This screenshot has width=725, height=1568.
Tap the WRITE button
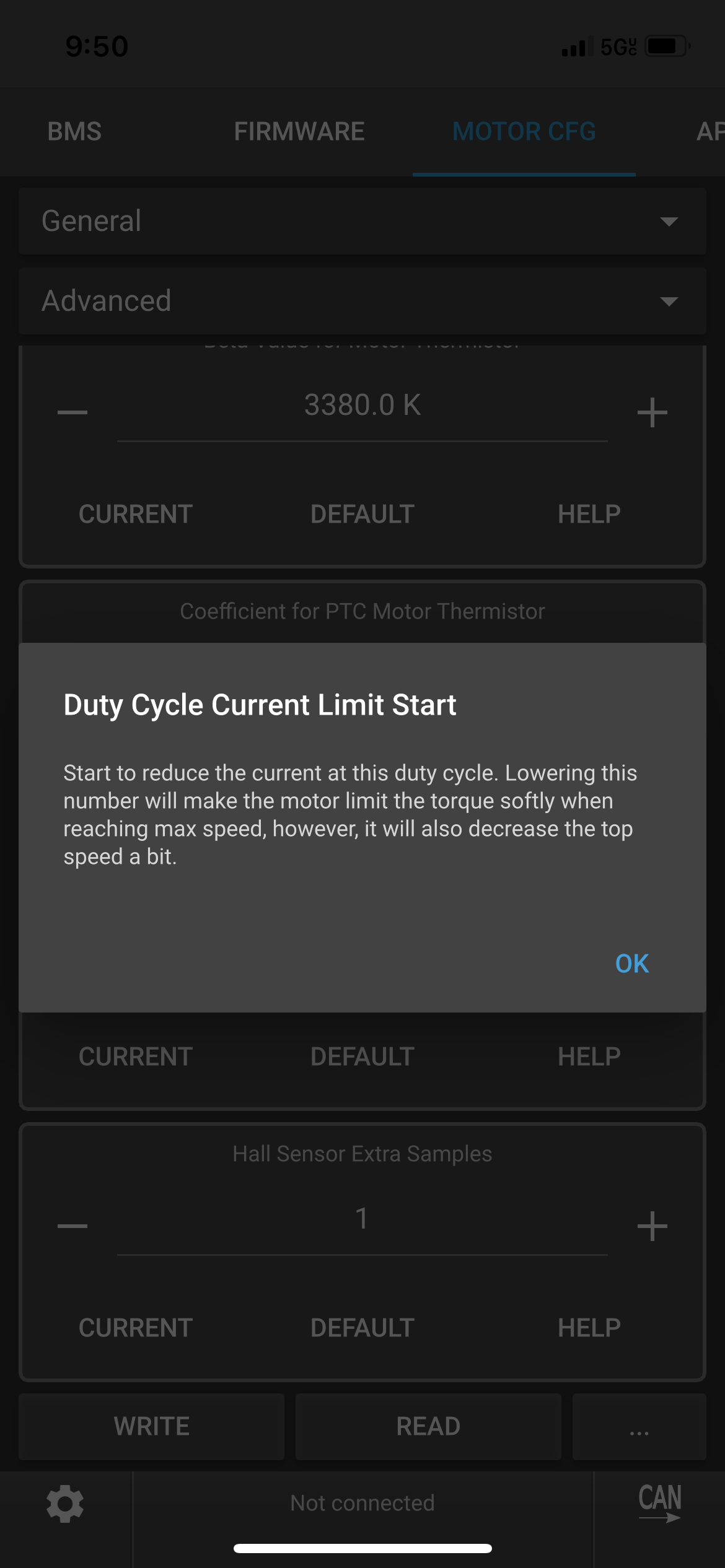click(152, 1427)
